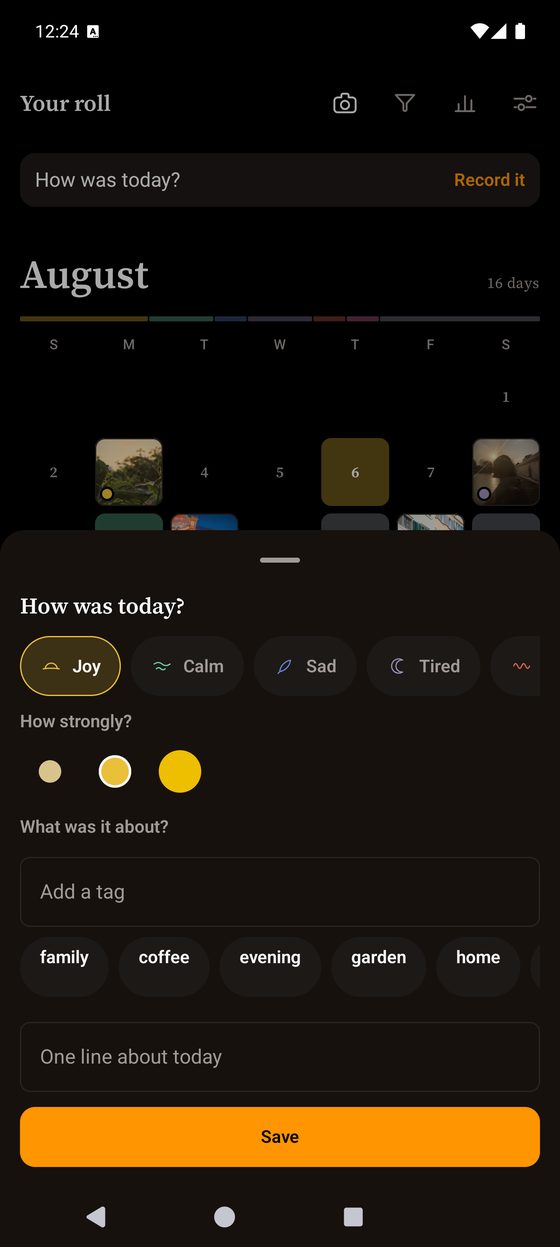The width and height of the screenshot is (560, 1247).
Task: Save the mood entry
Action: tap(280, 1137)
